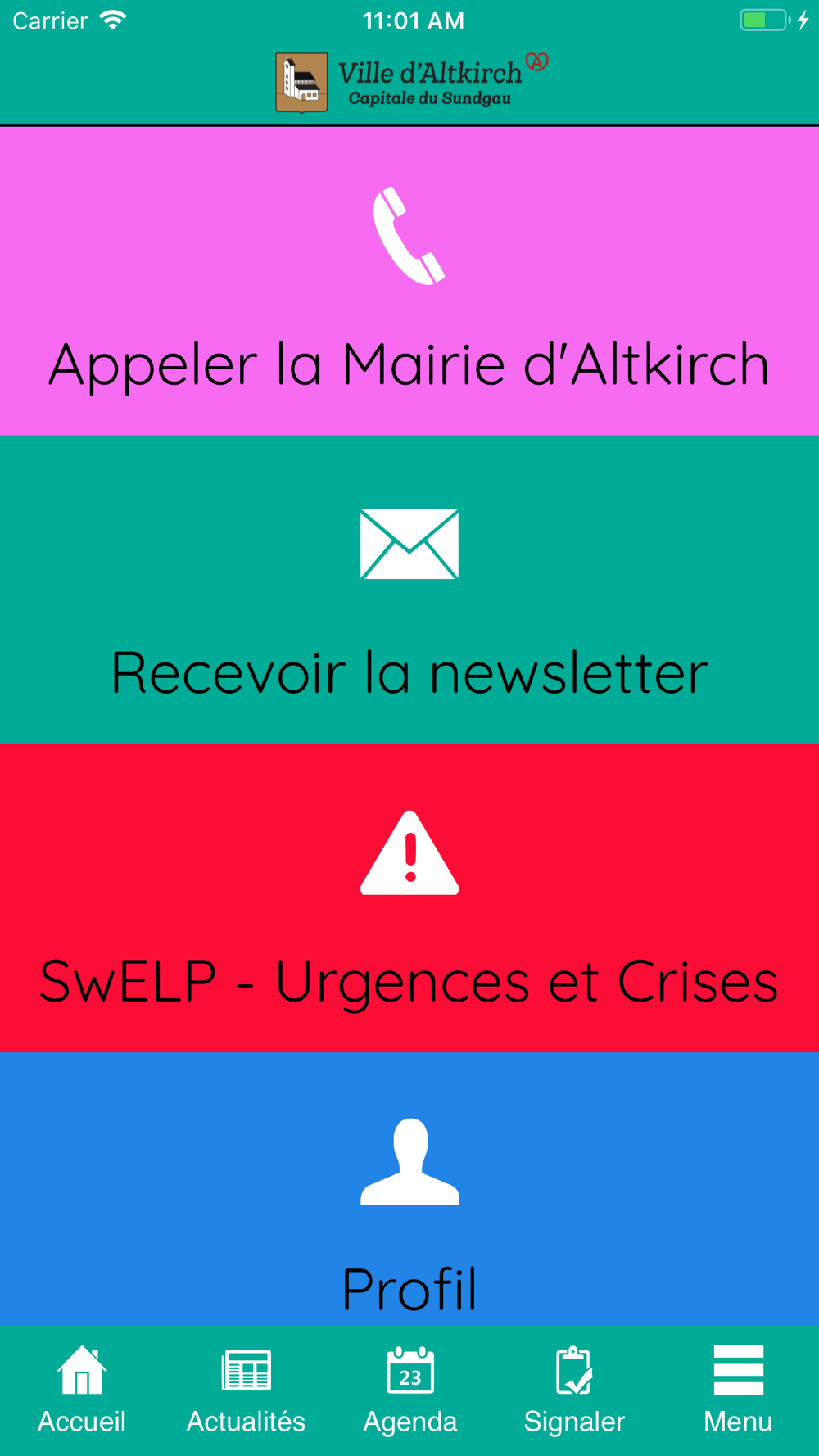Call the Mairie d'Altkirch
This screenshot has width=819, height=1456.
coord(409,281)
